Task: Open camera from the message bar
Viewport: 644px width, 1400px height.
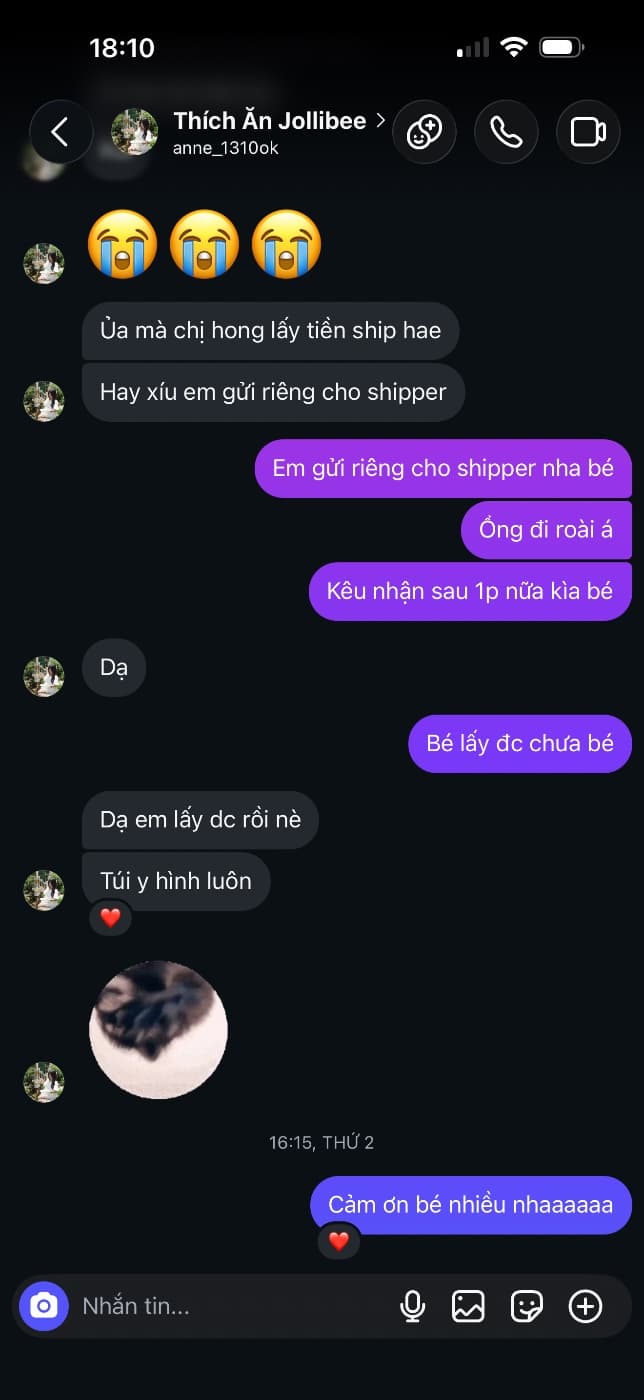Action: (44, 1306)
